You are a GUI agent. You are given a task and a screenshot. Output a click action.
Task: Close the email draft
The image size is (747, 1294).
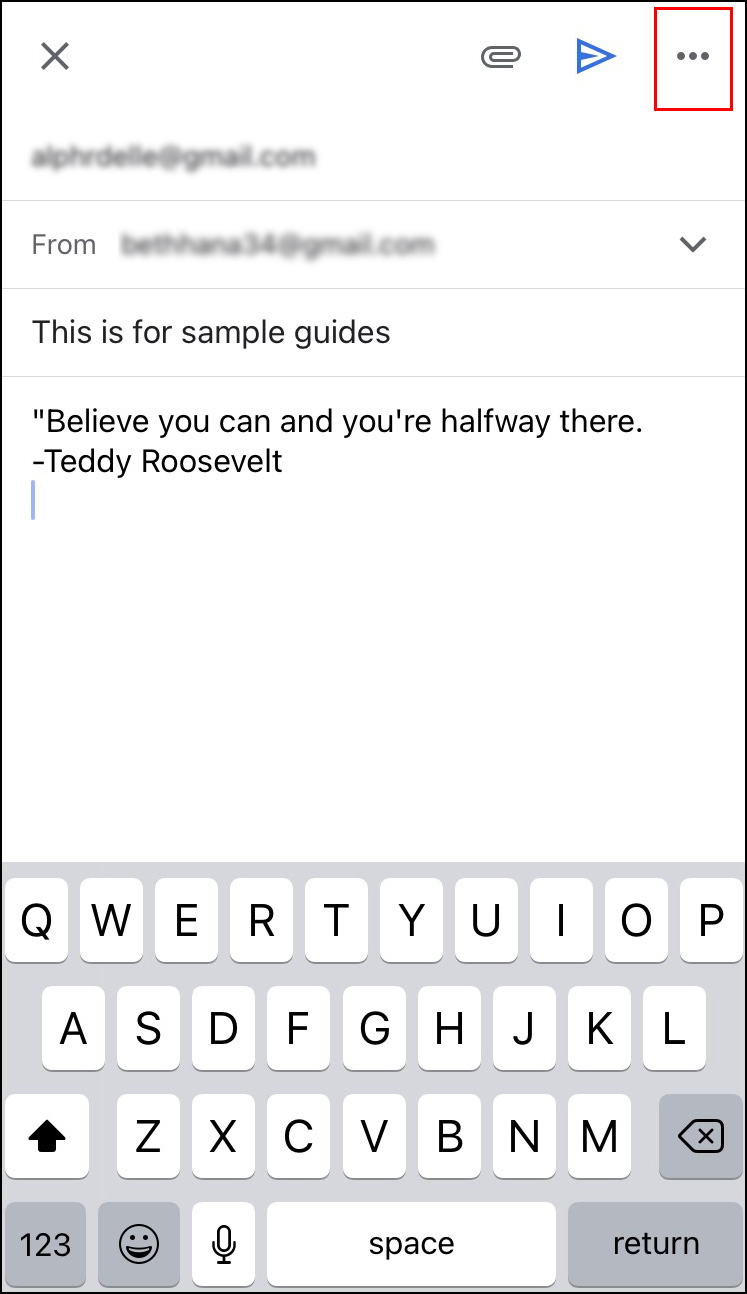tap(54, 56)
